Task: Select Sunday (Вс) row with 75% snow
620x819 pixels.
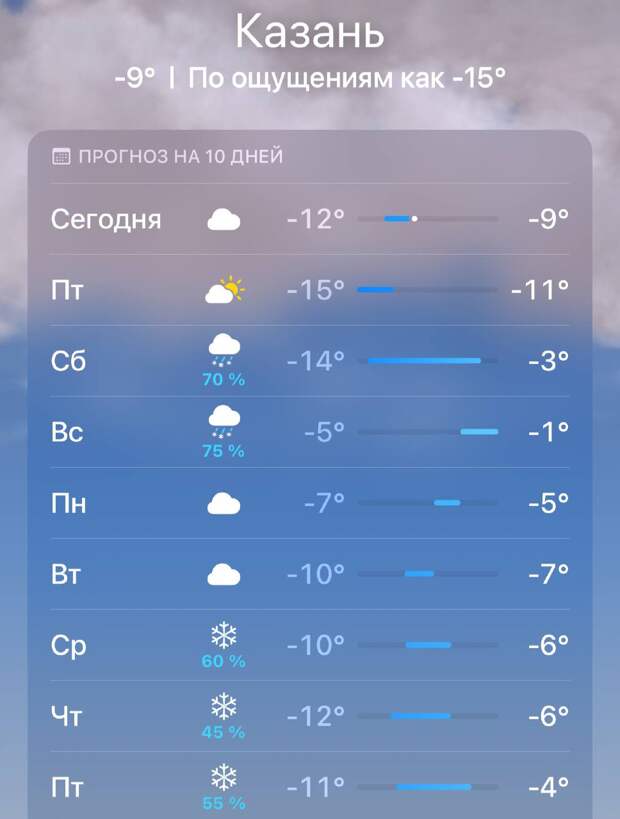Action: coord(310,432)
